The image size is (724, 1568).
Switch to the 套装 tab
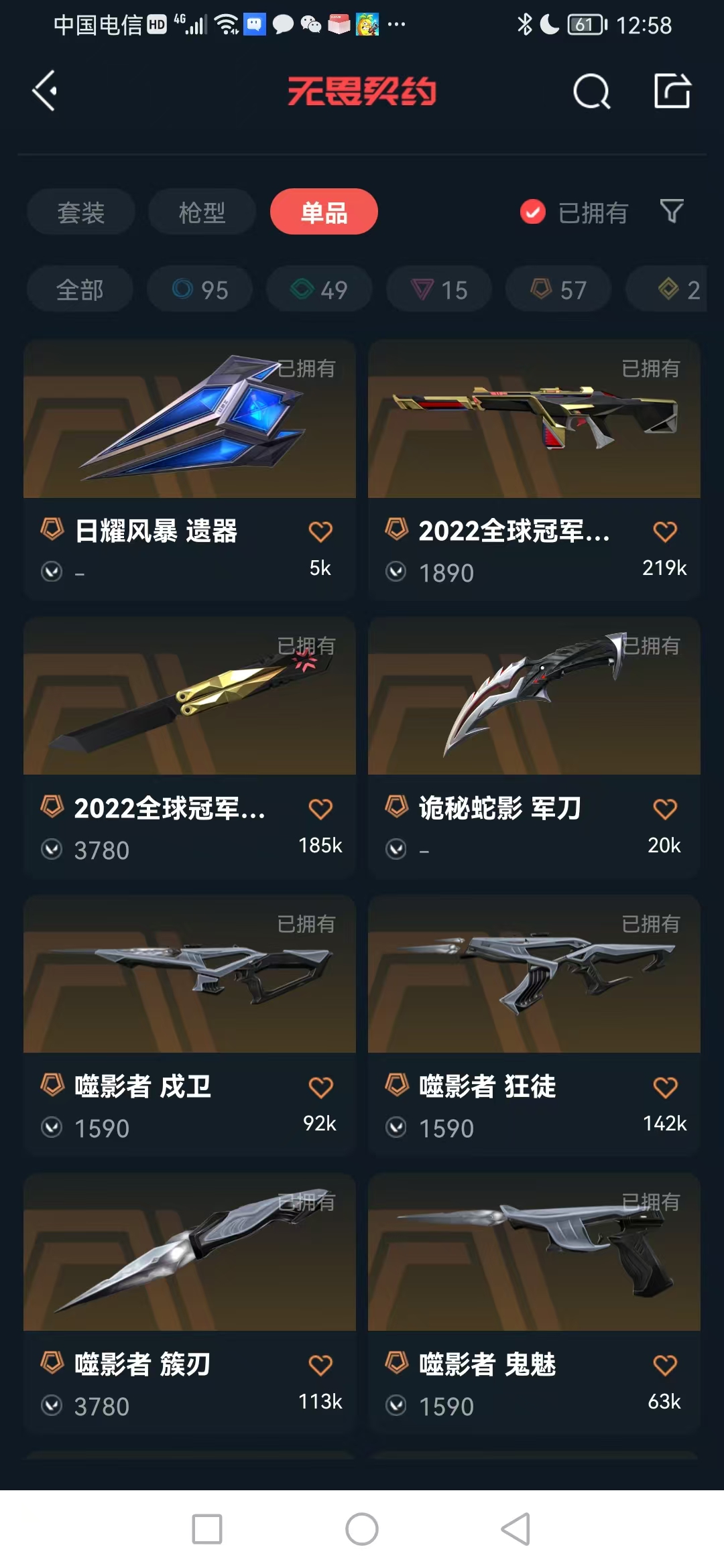coord(81,212)
